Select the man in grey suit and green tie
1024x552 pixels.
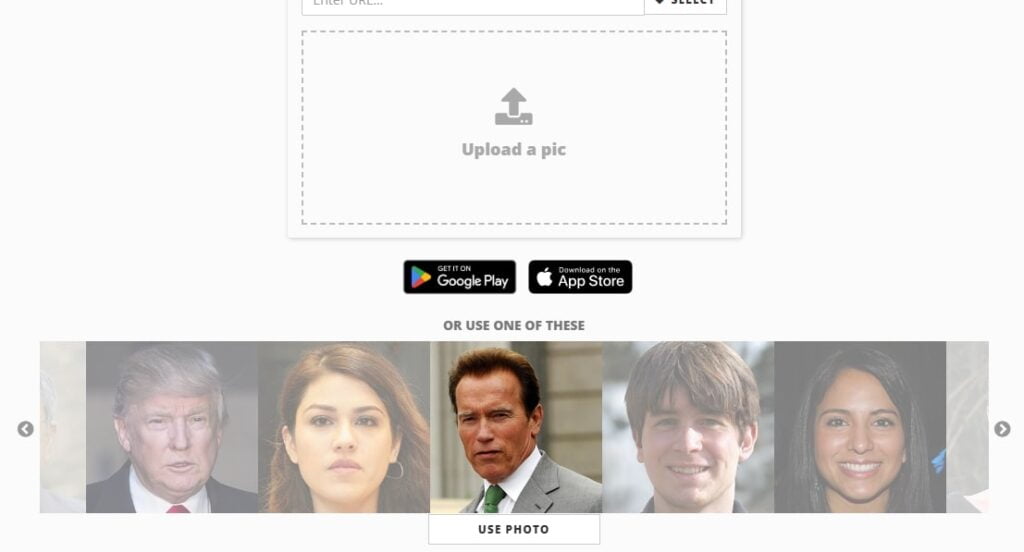point(516,427)
